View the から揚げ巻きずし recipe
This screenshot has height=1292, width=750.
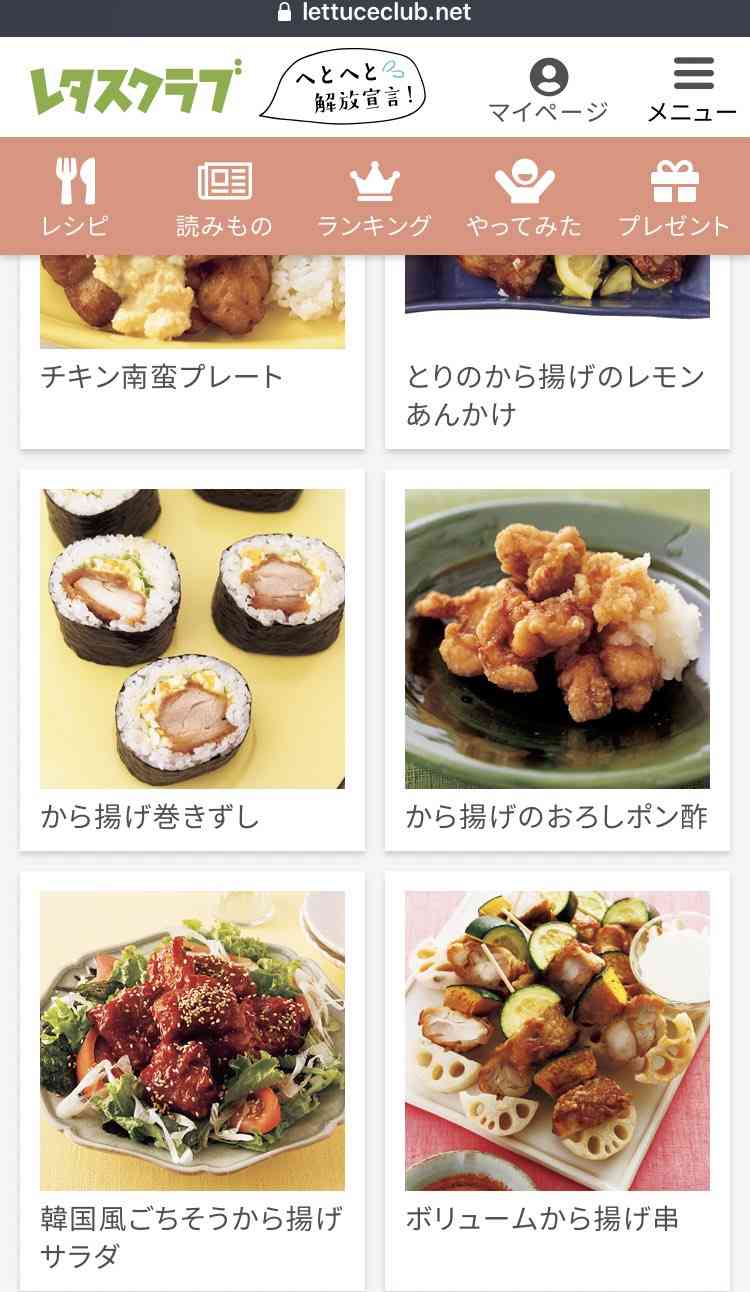pyautogui.click(x=192, y=660)
